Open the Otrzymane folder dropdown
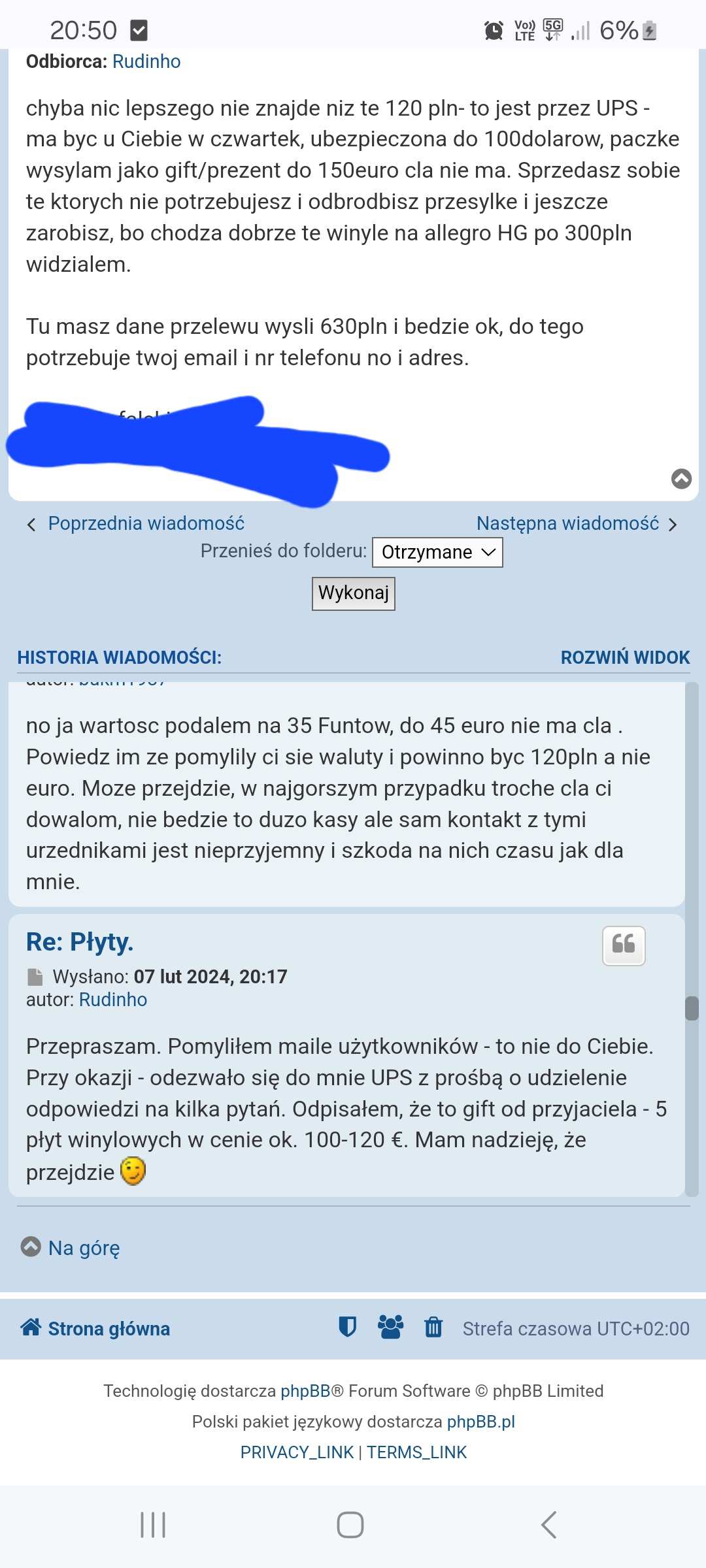Image resolution: width=706 pixels, height=1568 pixels. [437, 552]
